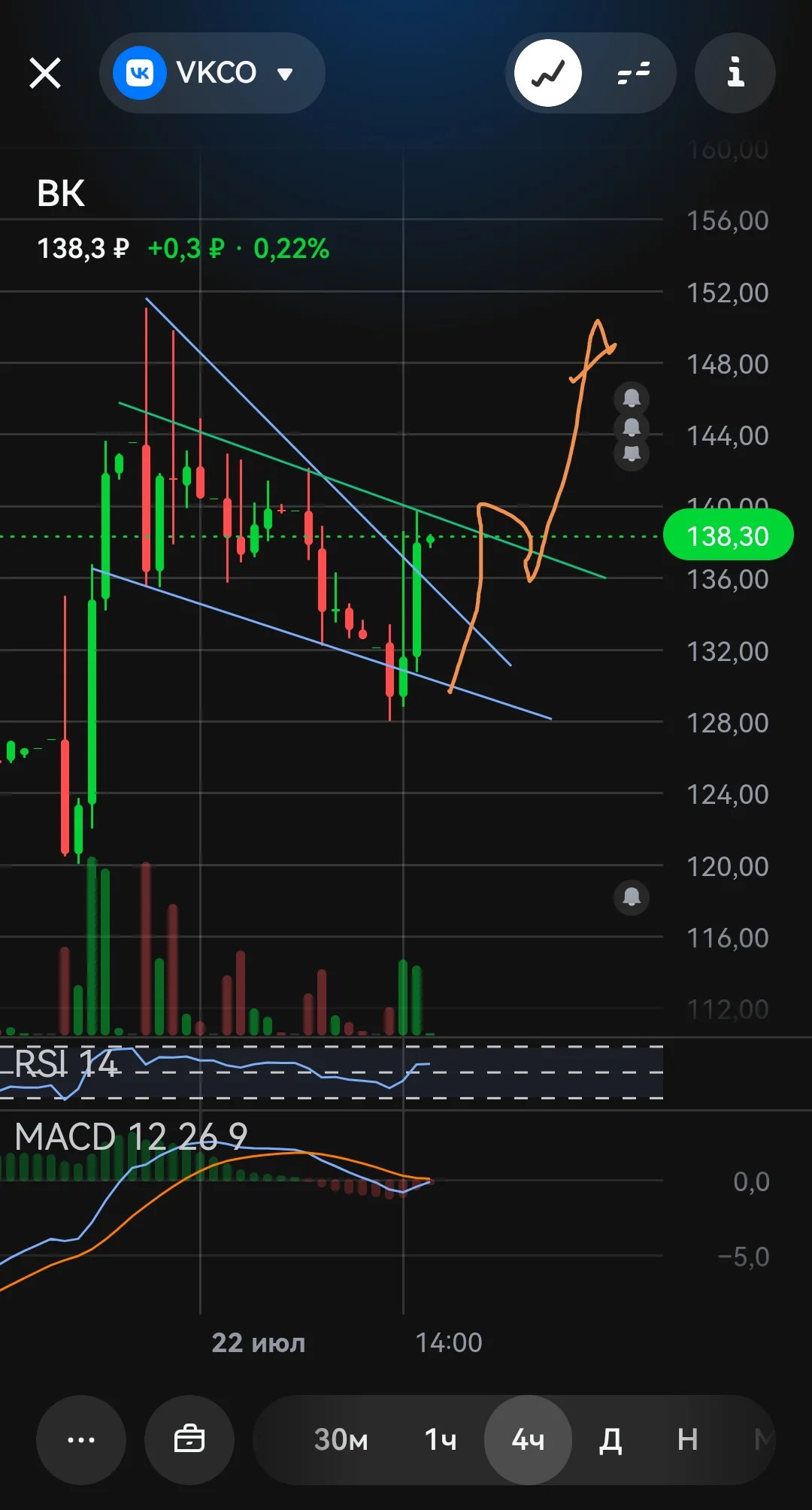Open the three-dot more options menu
The image size is (812, 1510).
pos(81,1440)
